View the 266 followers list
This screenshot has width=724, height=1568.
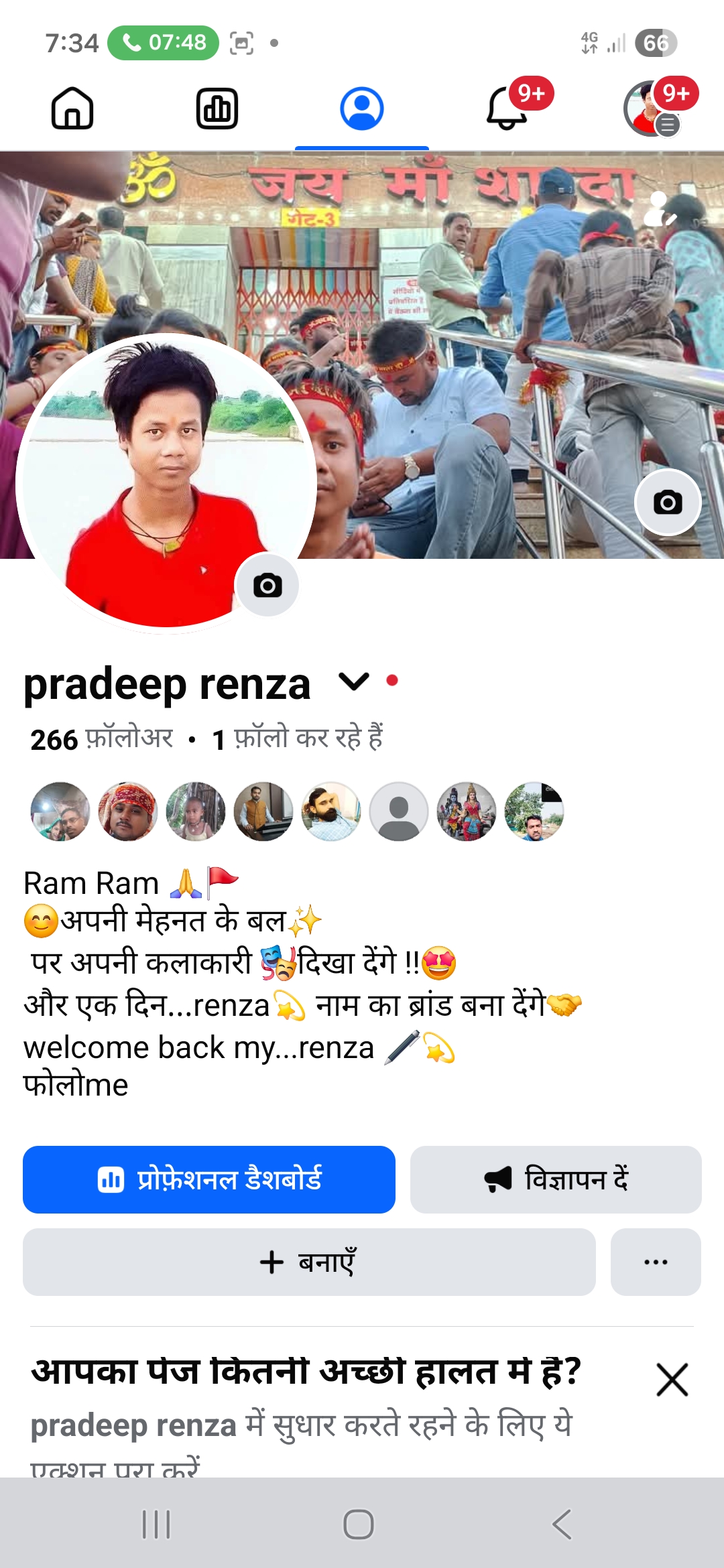click(102, 739)
